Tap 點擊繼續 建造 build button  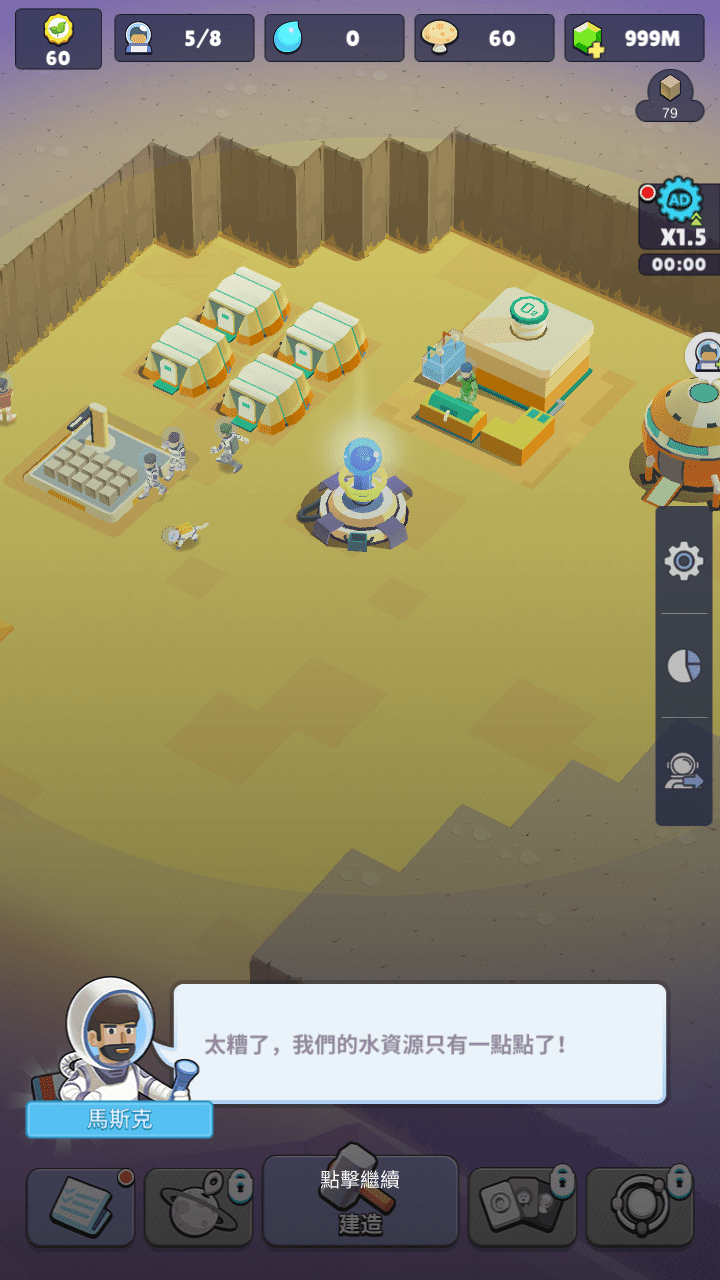[360, 1201]
